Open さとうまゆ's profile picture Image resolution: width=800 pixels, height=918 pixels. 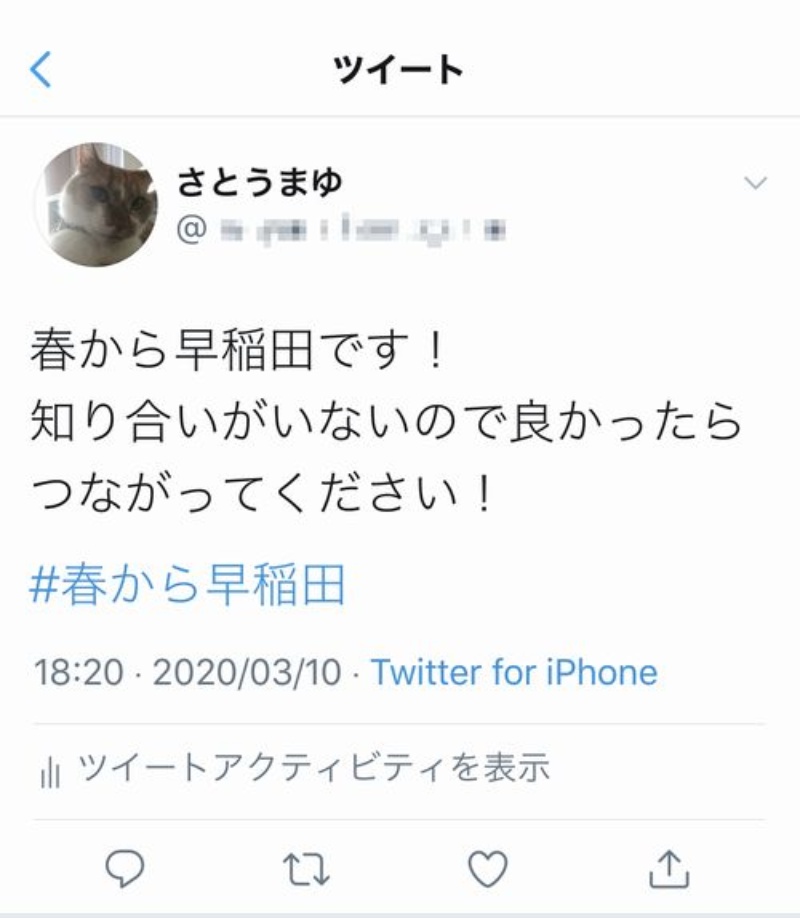(96, 204)
